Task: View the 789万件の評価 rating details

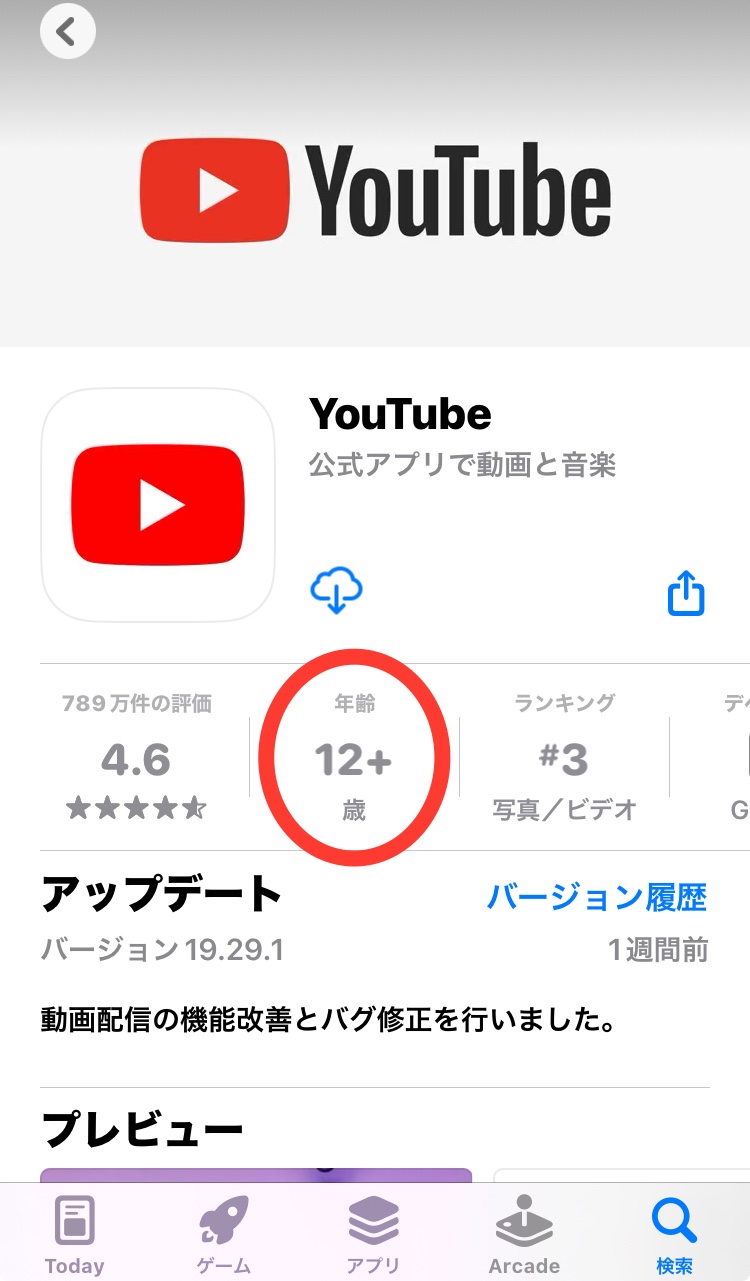Action: tap(136, 759)
